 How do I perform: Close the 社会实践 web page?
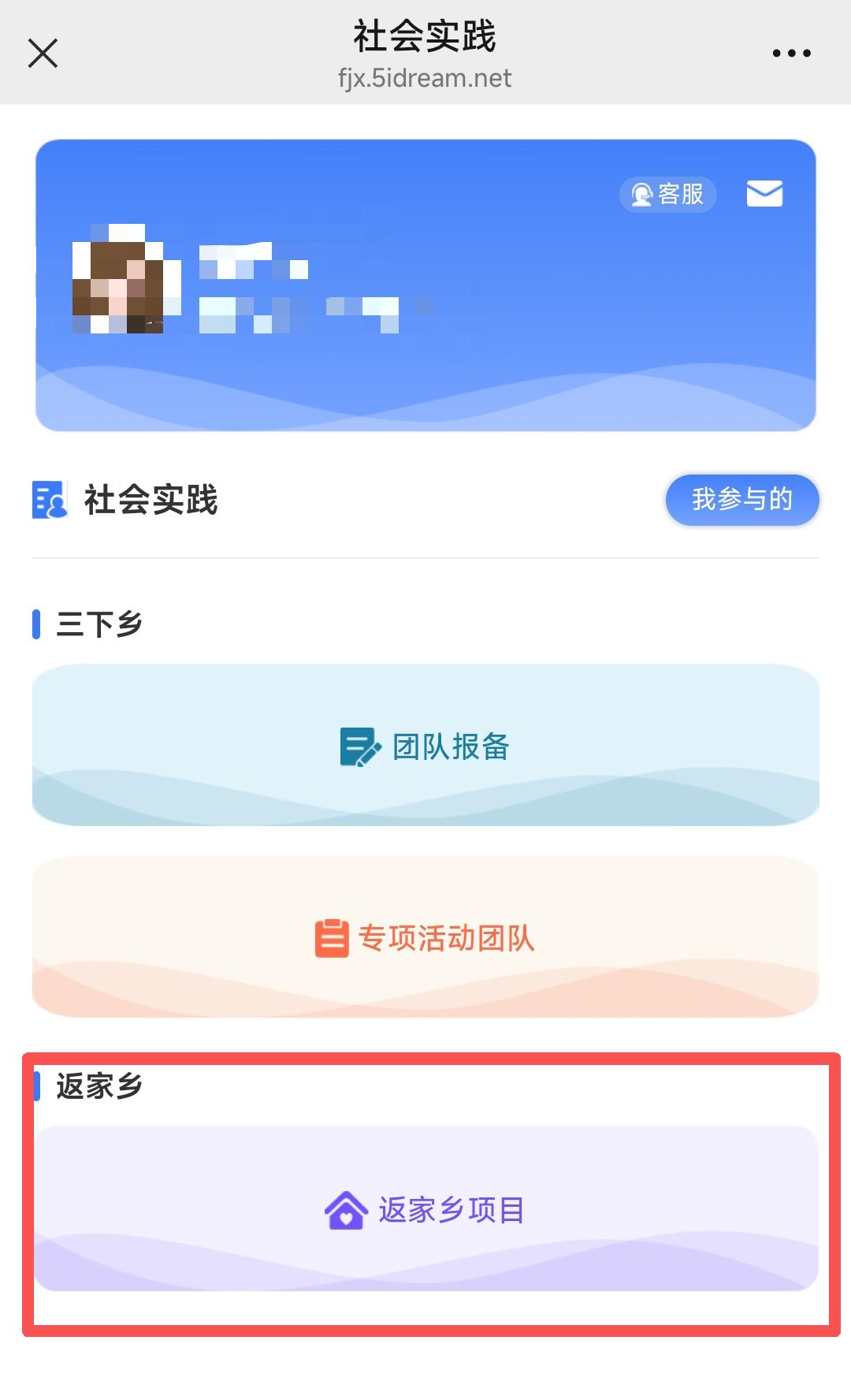(43, 54)
